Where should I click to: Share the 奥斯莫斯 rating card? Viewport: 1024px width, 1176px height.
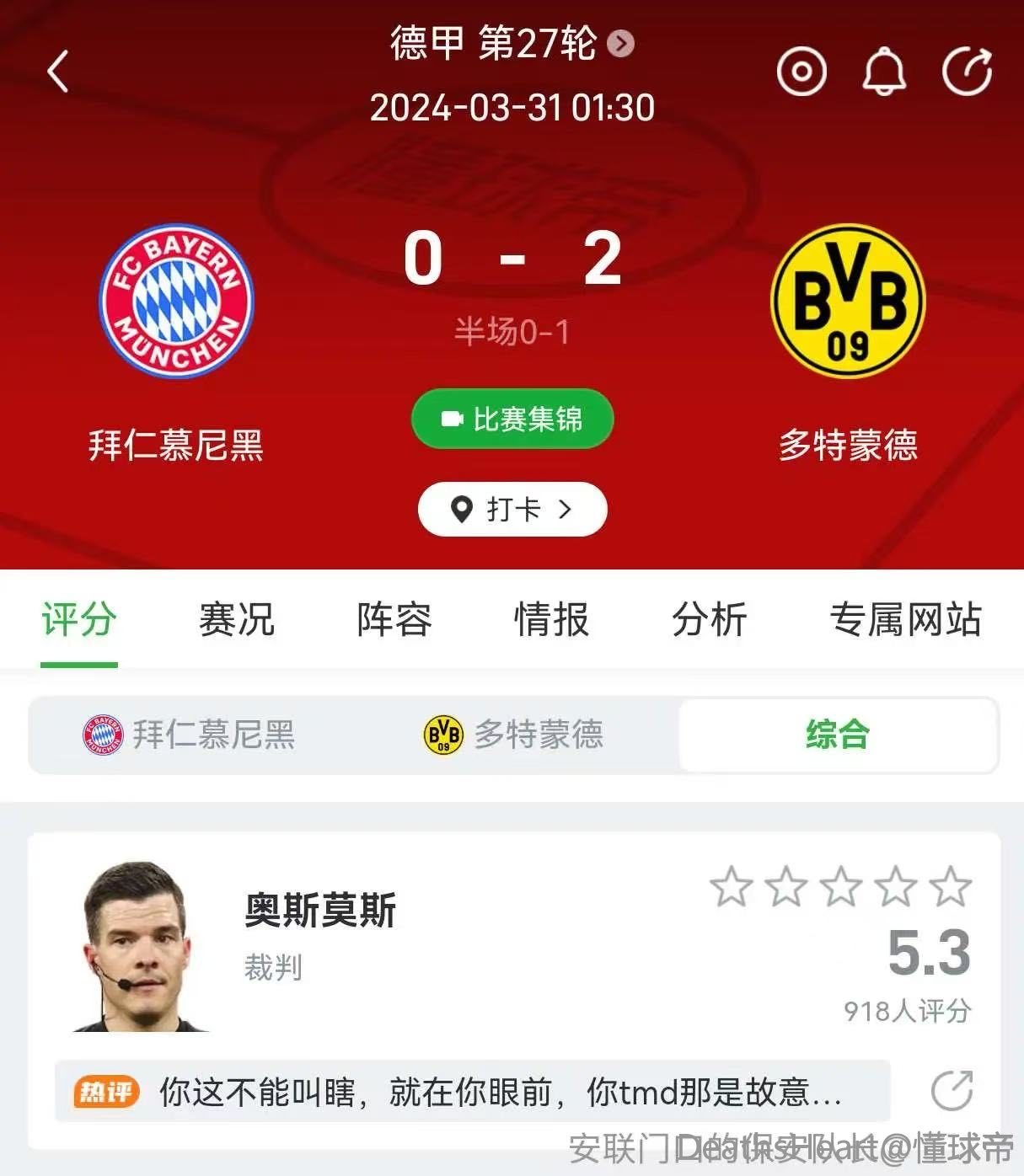coord(952,1092)
